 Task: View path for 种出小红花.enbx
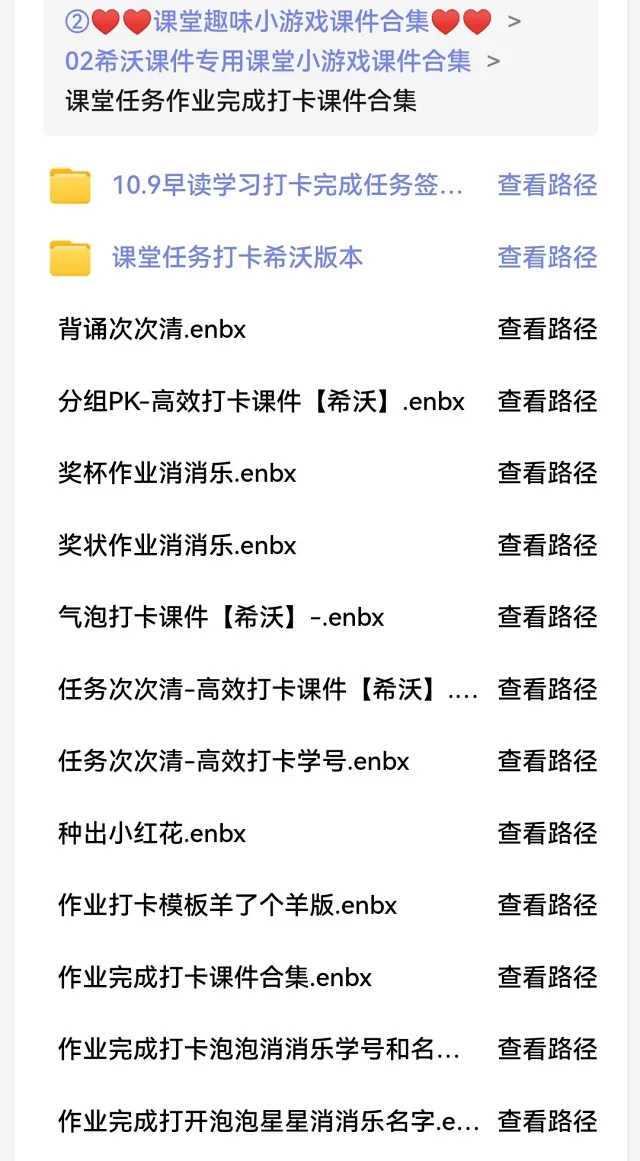(547, 834)
